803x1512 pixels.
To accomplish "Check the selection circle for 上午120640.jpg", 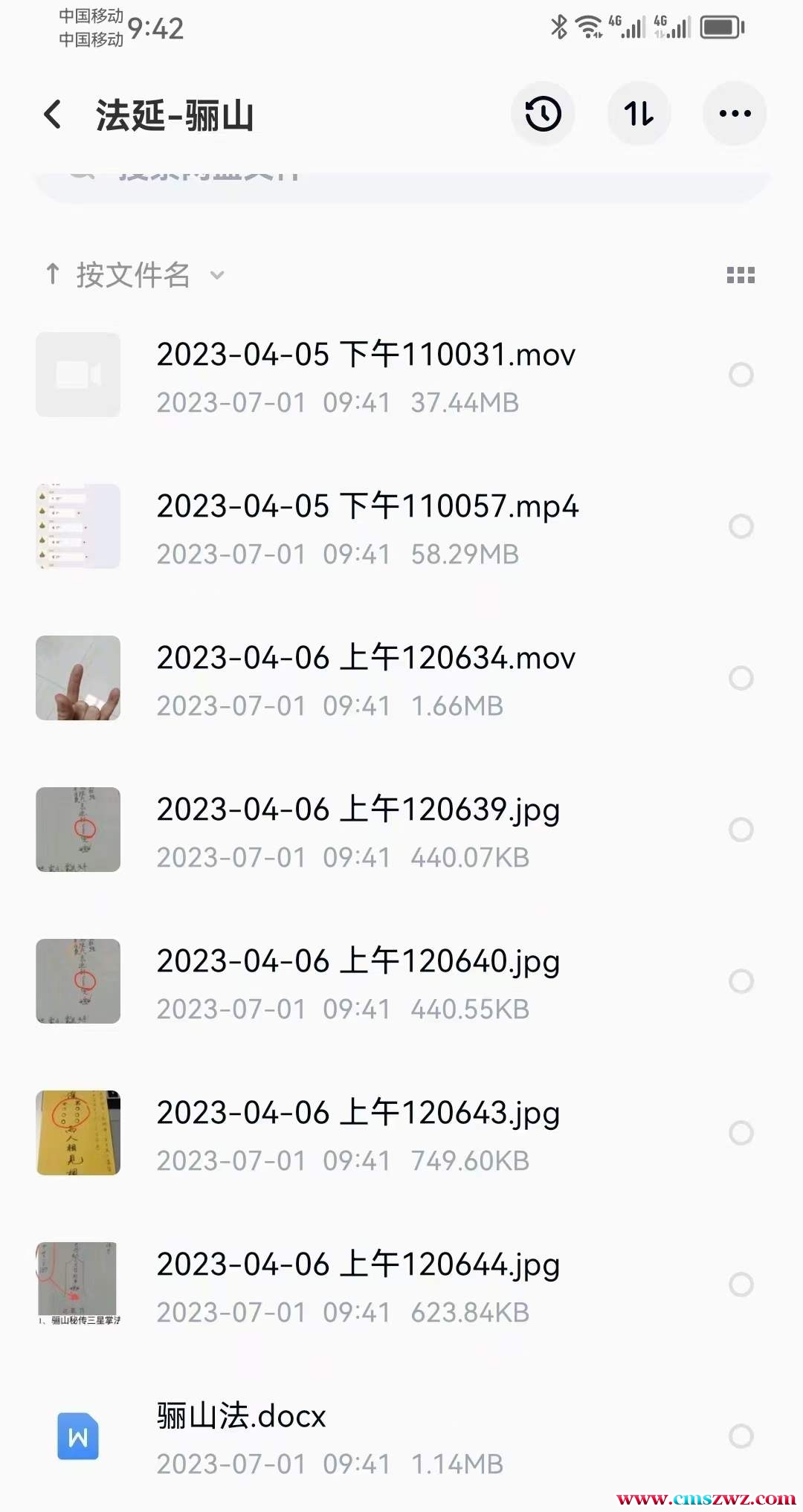I will [x=741, y=981].
